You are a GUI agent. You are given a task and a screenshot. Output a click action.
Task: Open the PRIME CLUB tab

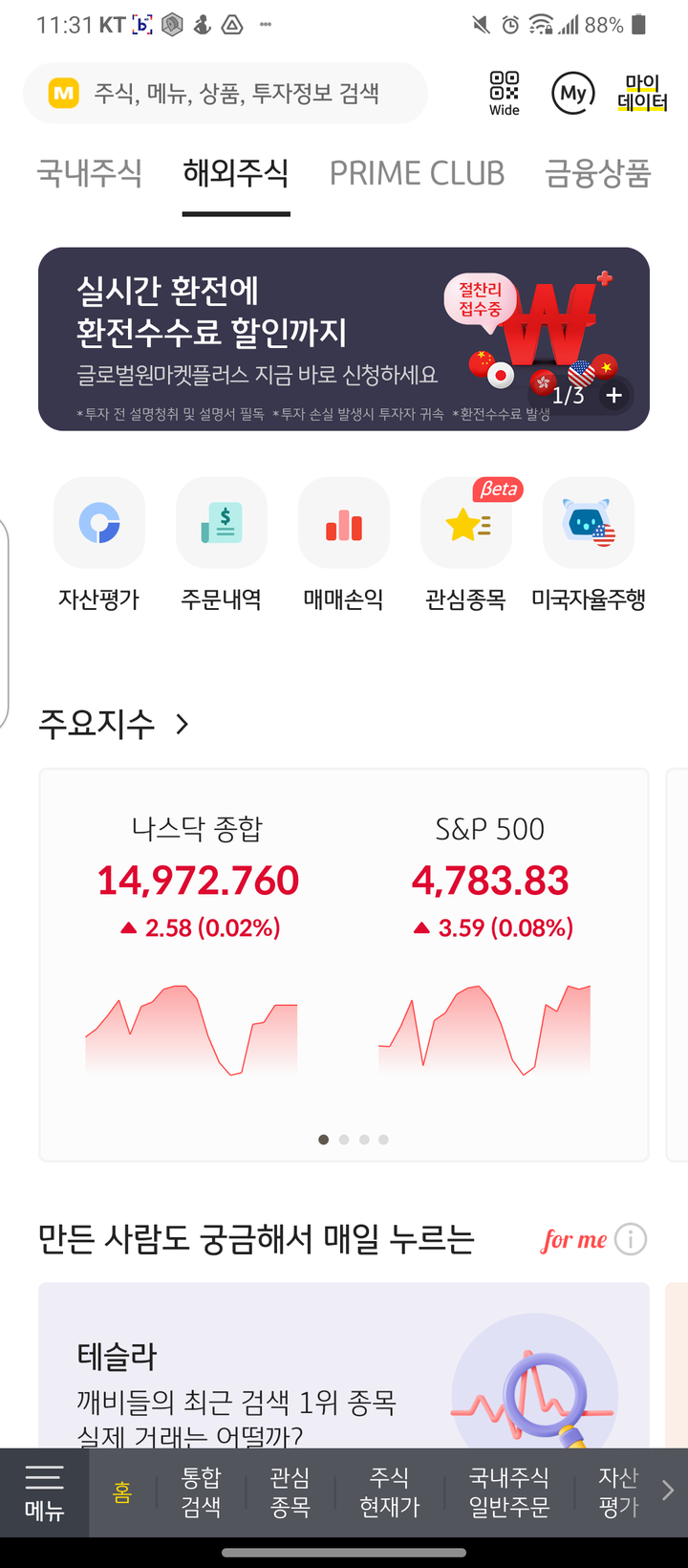pos(417,174)
